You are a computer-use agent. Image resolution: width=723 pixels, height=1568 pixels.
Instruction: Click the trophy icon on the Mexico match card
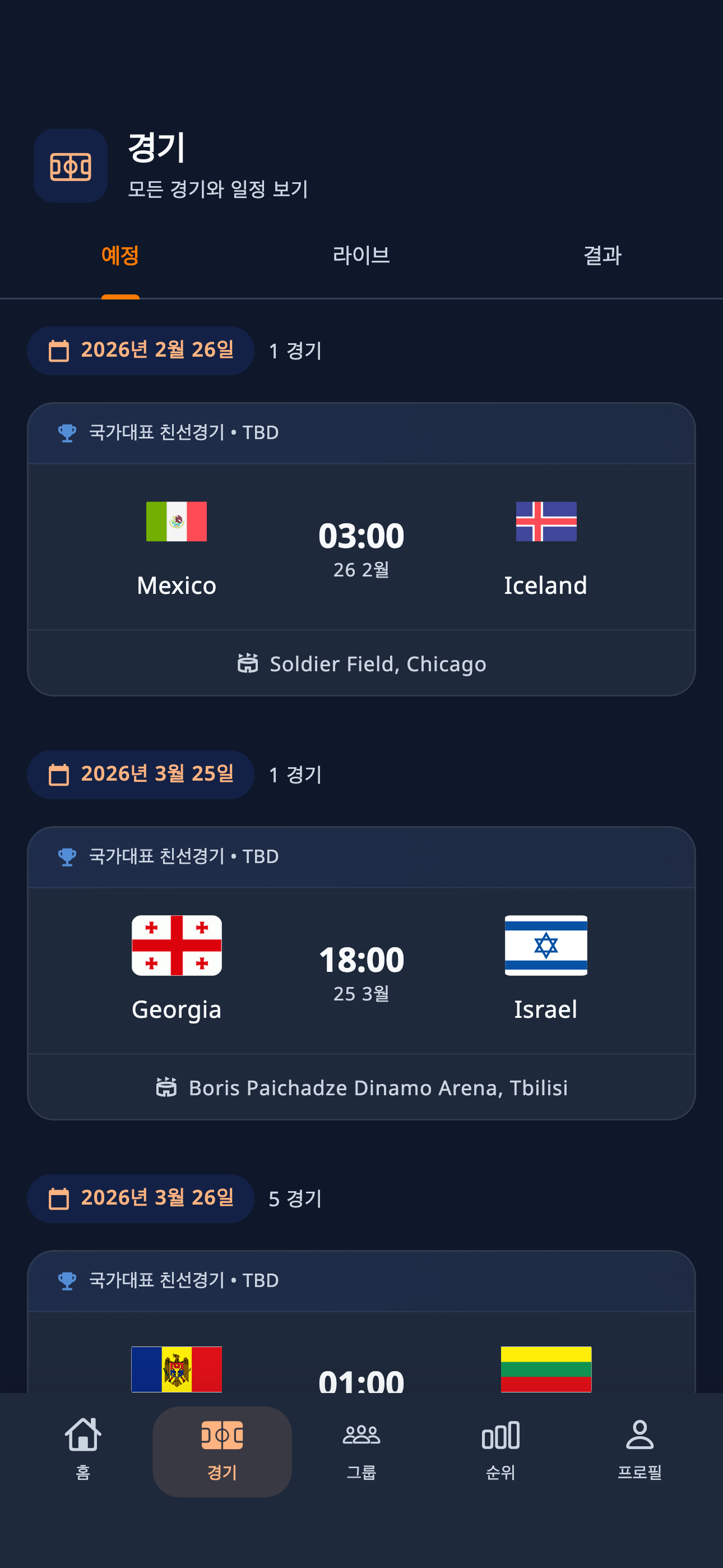coord(67,433)
